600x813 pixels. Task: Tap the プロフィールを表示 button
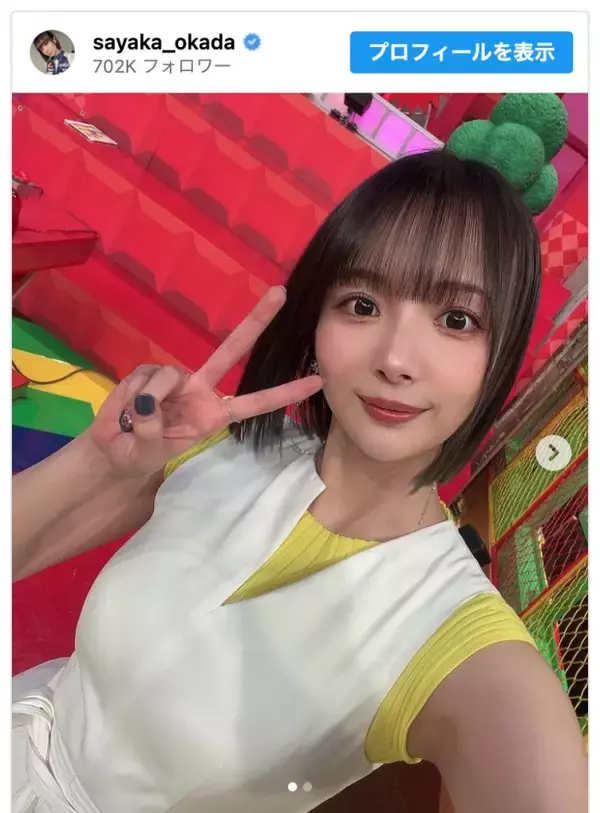461,52
